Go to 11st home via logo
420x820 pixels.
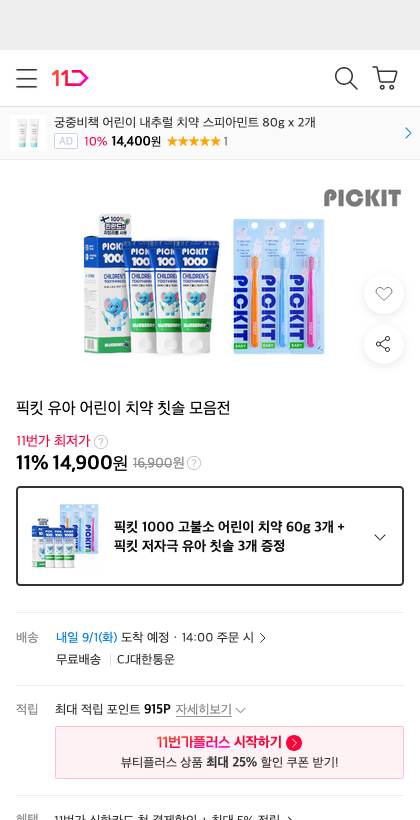[70, 78]
